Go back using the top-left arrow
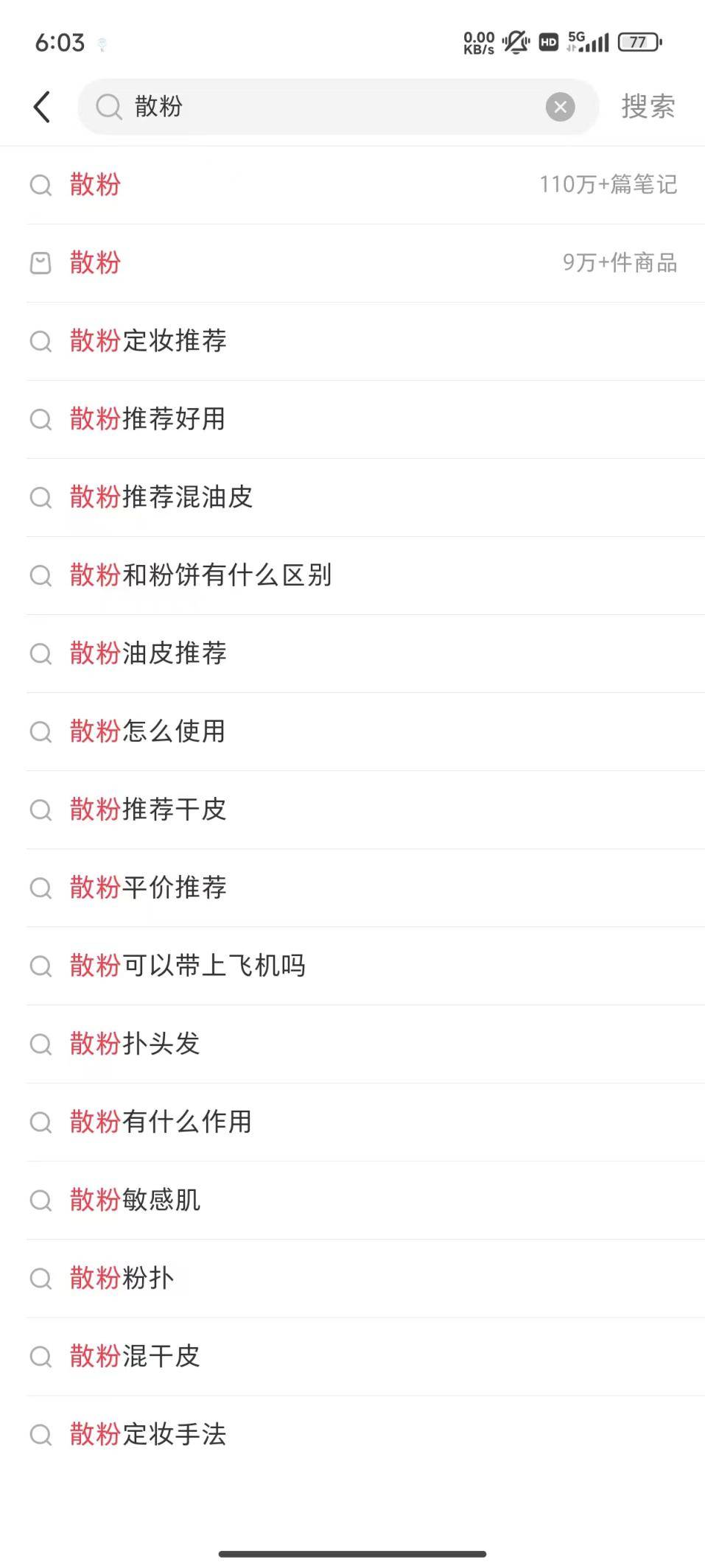The height and width of the screenshot is (1568, 705). click(42, 107)
